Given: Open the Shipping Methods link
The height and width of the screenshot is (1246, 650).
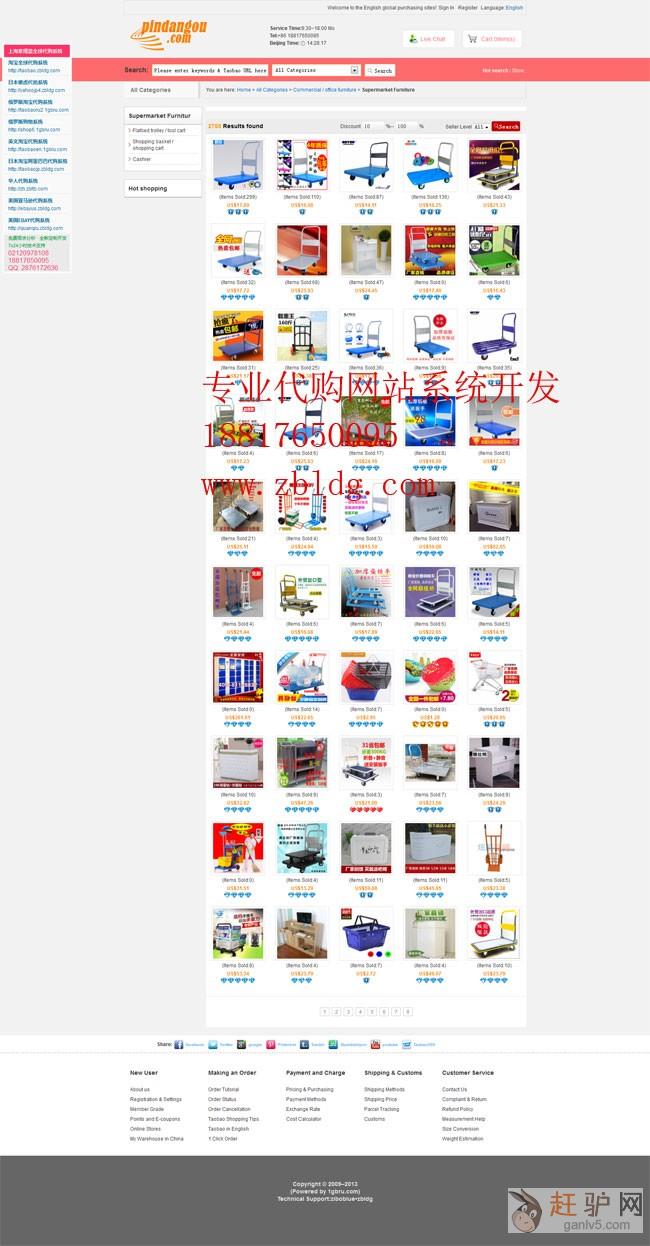Looking at the screenshot, I should 384,1089.
